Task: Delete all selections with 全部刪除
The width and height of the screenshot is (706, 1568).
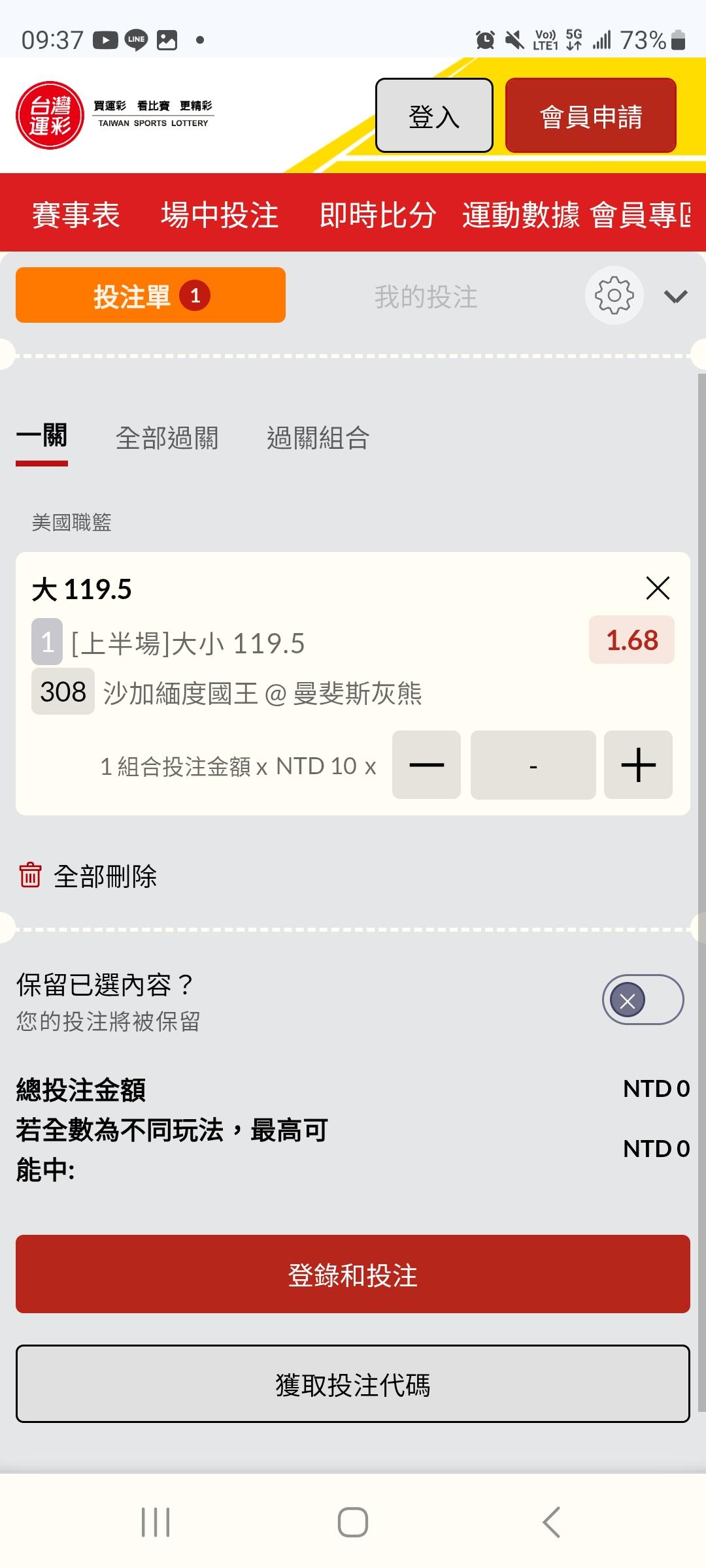Action: (x=89, y=876)
